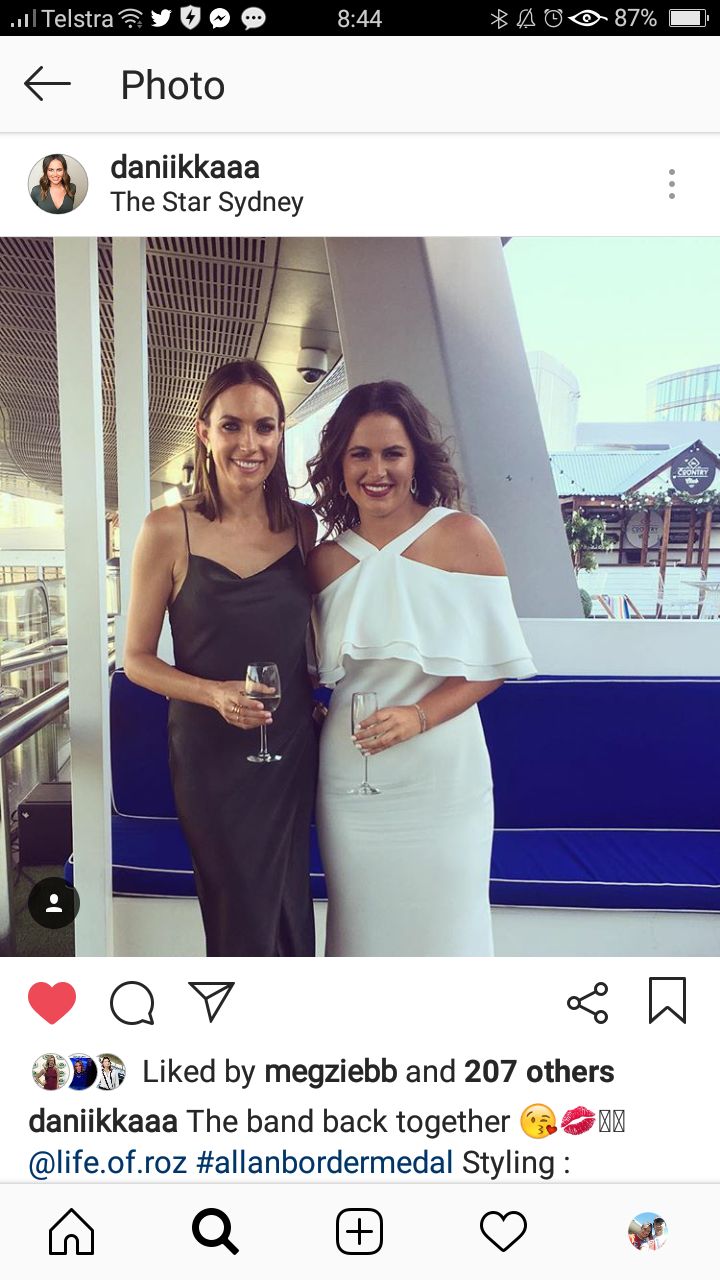The height and width of the screenshot is (1280, 720).
Task: Open your profile tab
Action: (x=647, y=1232)
